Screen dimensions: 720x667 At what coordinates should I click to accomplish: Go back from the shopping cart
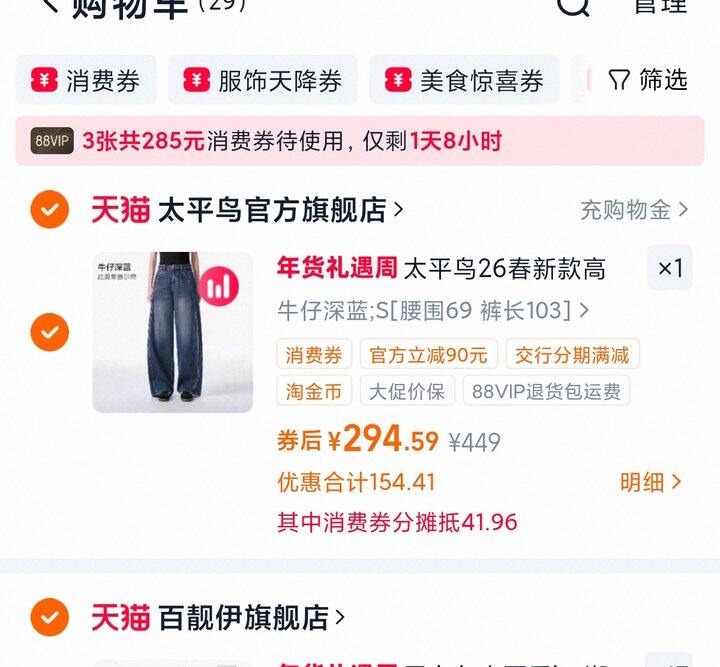(x=48, y=6)
